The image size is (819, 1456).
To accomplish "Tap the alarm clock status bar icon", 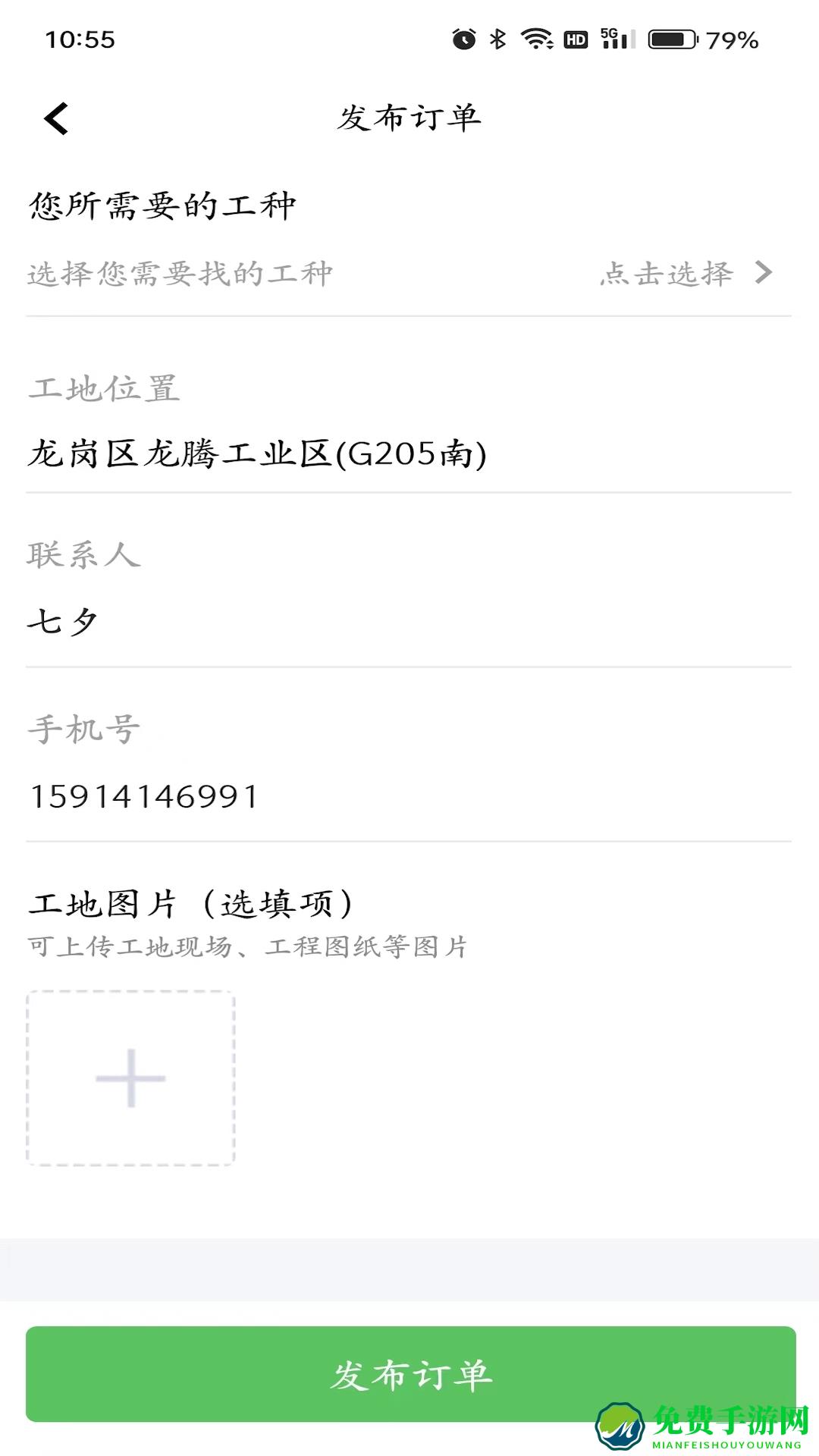I will click(x=463, y=39).
